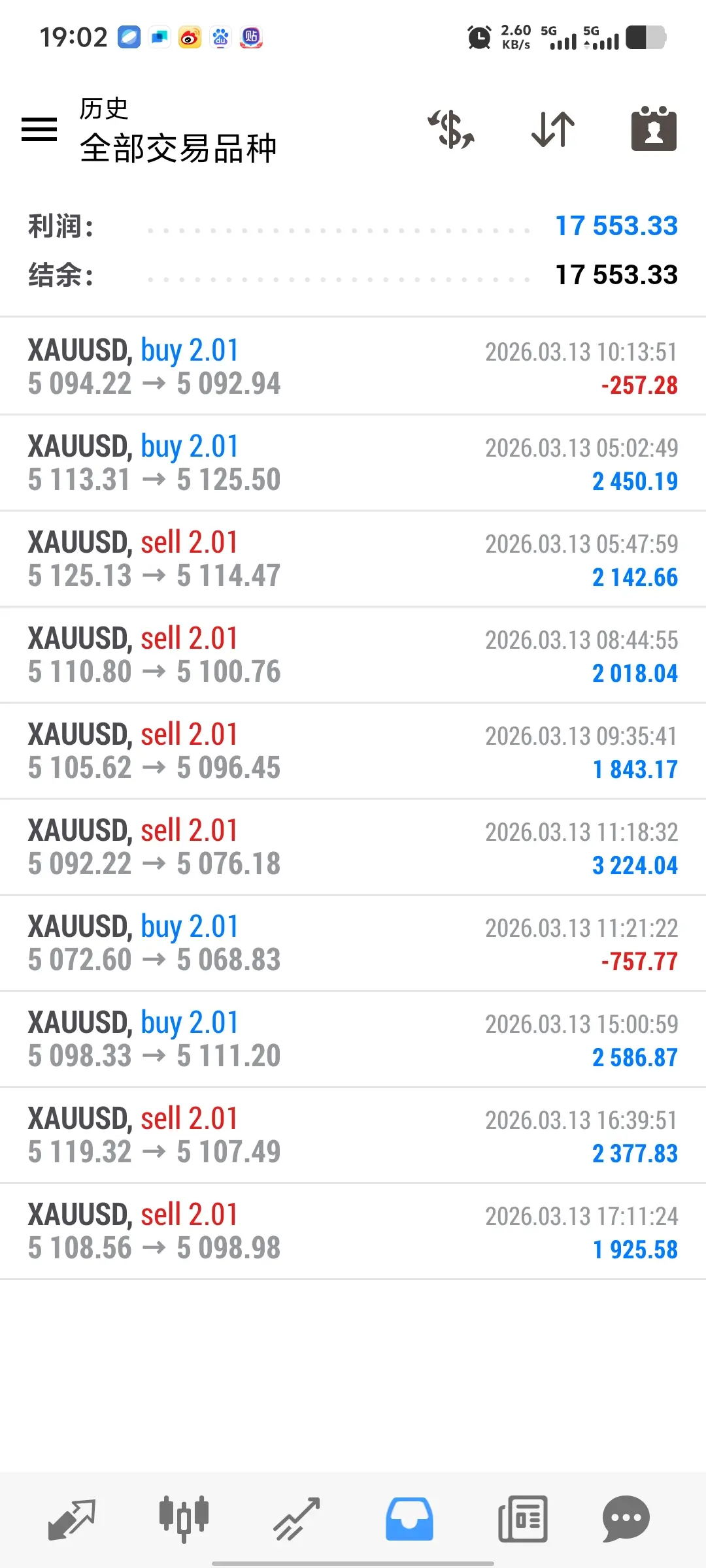Open the buy trade closed at 10:13:51
This screenshot has height=1568, width=706.
(353, 367)
